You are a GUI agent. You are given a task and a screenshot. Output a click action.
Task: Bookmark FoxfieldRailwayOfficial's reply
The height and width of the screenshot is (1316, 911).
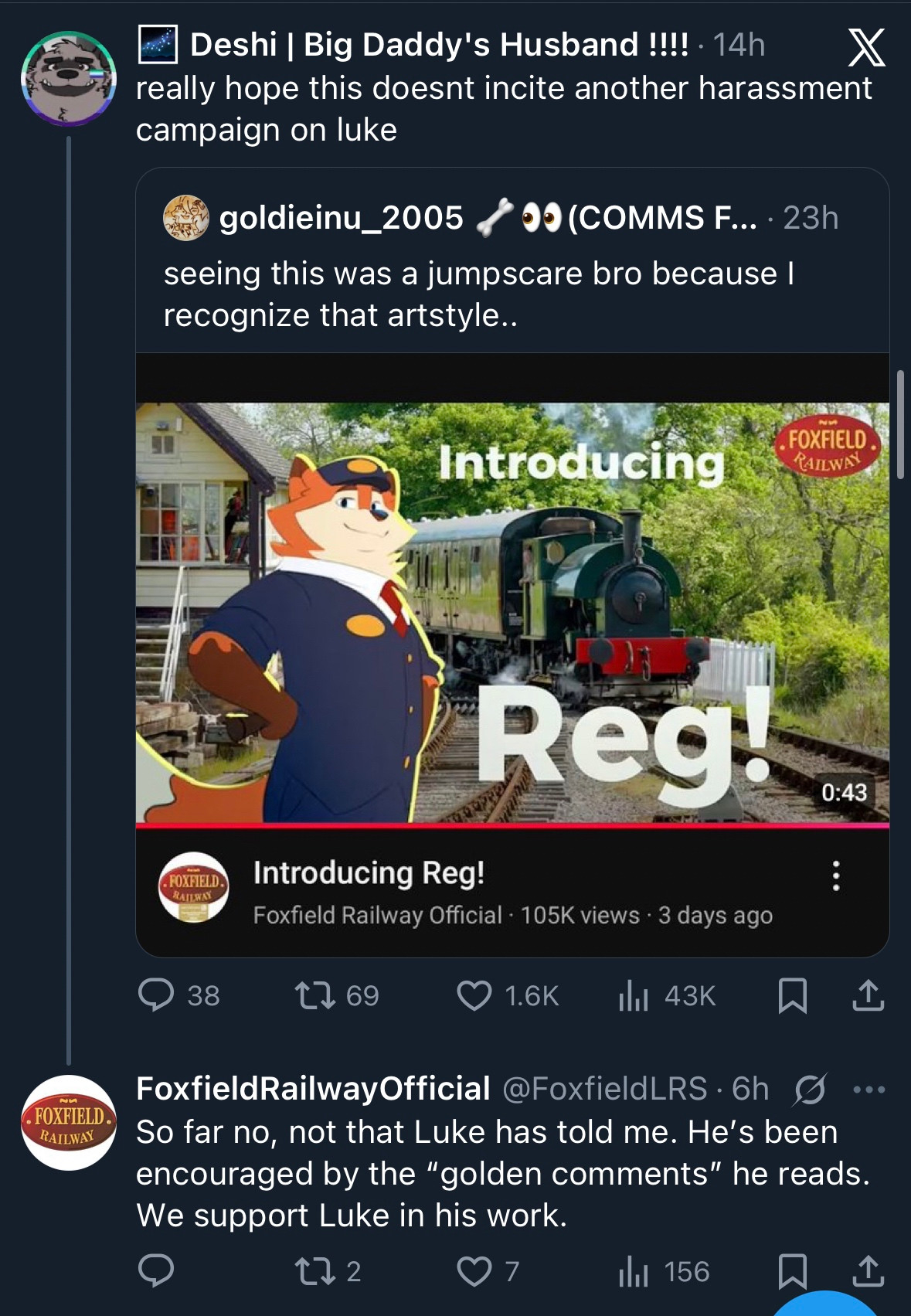pyautogui.click(x=792, y=1271)
